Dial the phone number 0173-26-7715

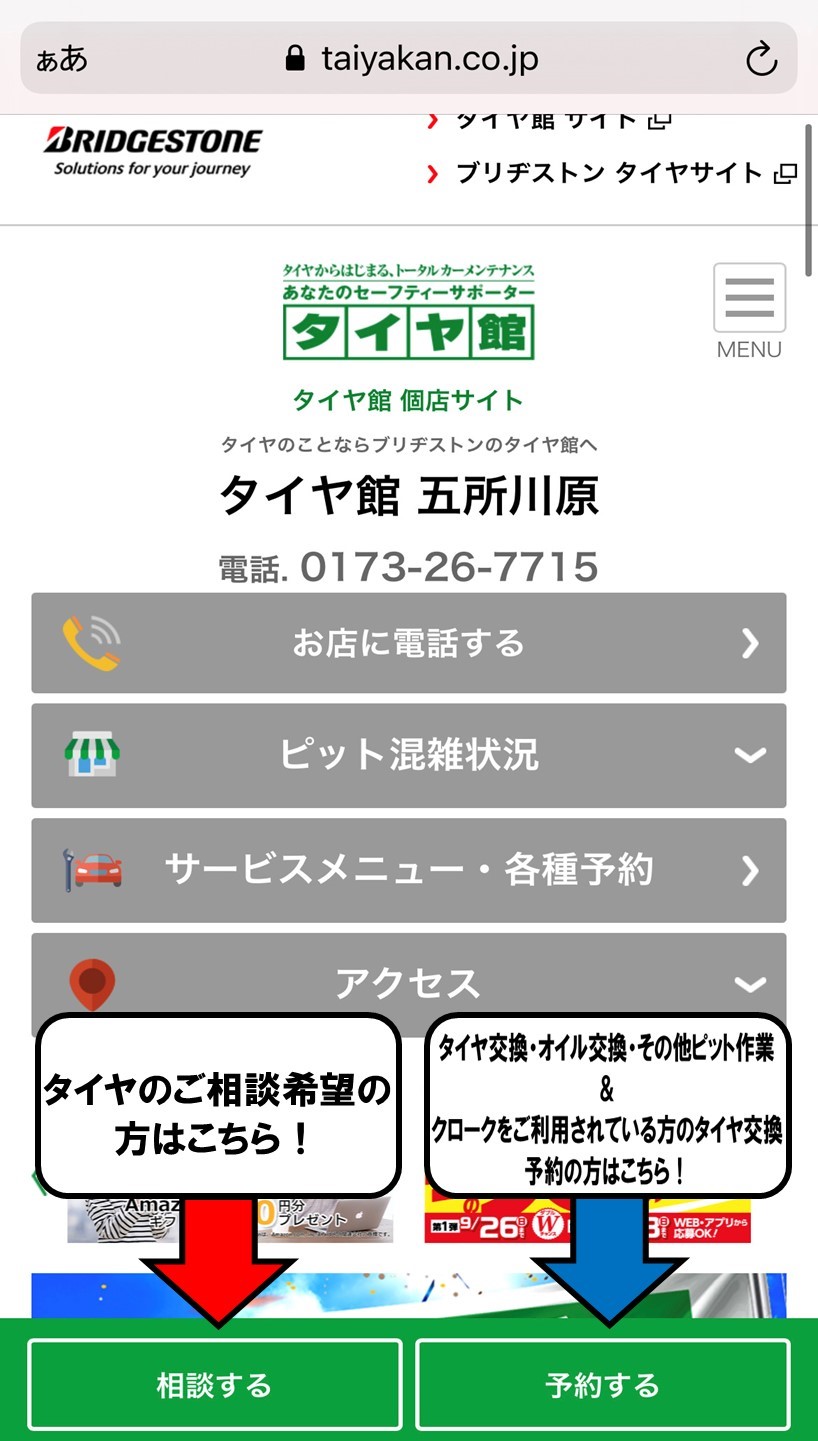tap(449, 567)
